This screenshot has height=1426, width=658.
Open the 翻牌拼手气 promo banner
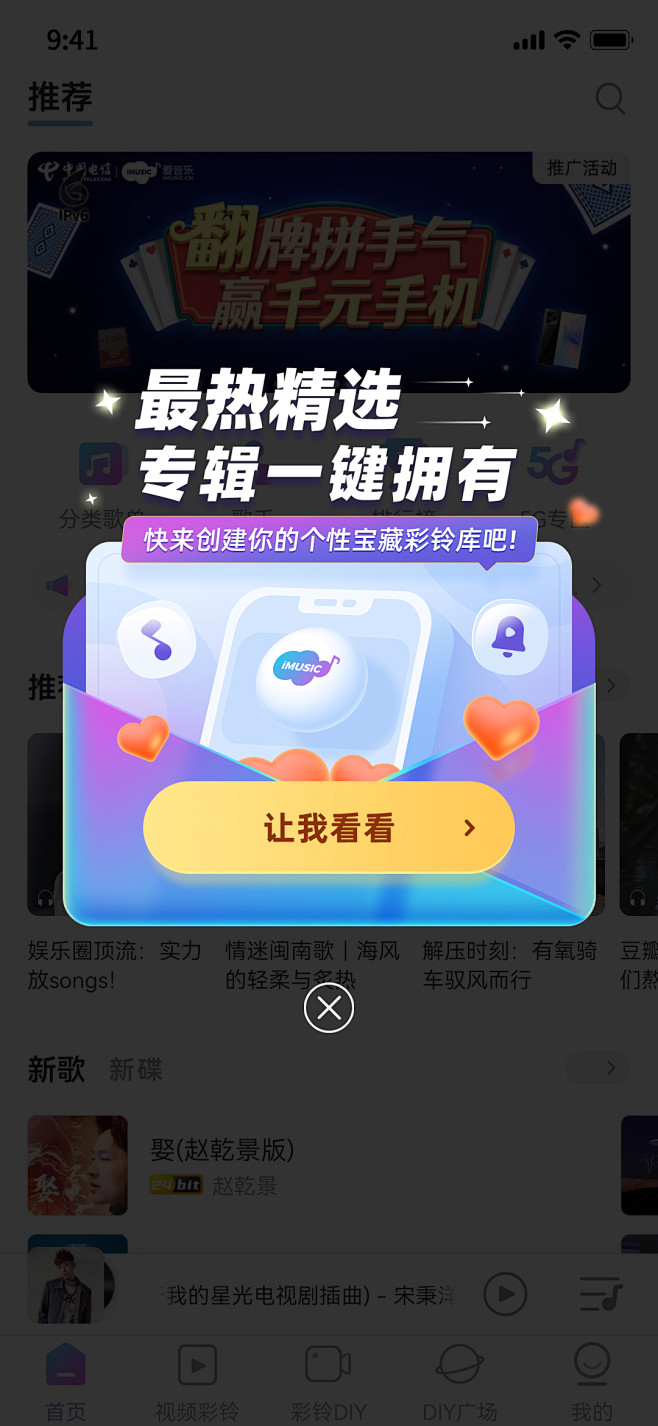pyautogui.click(x=328, y=272)
